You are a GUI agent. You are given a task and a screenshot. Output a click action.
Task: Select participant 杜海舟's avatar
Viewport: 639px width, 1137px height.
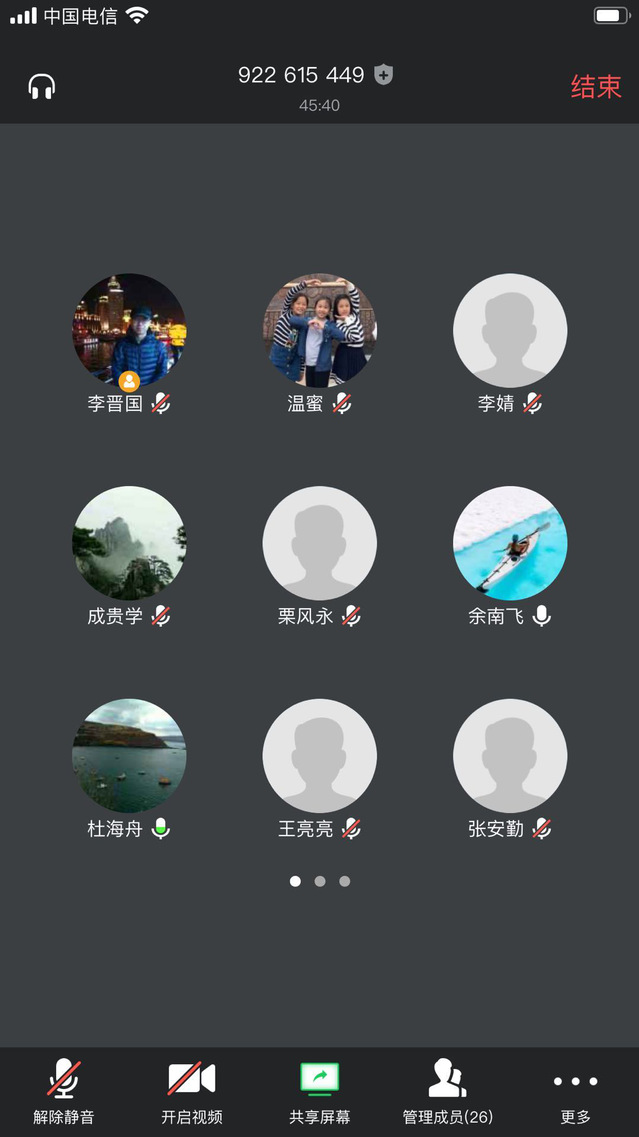(129, 755)
